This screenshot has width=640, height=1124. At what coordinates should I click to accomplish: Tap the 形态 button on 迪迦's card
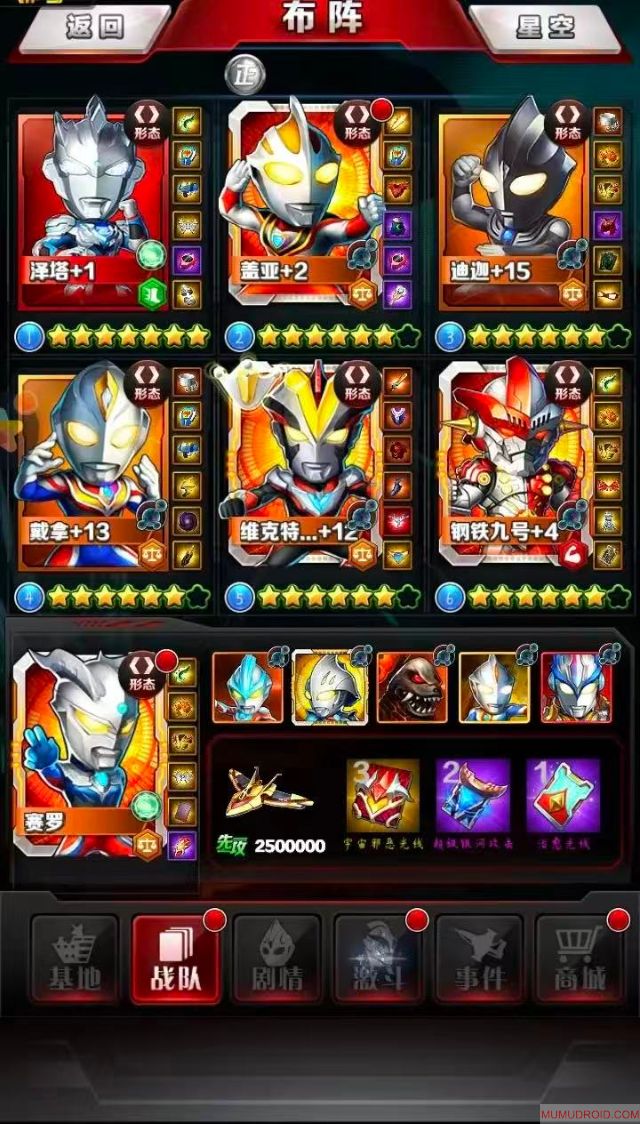tap(568, 123)
